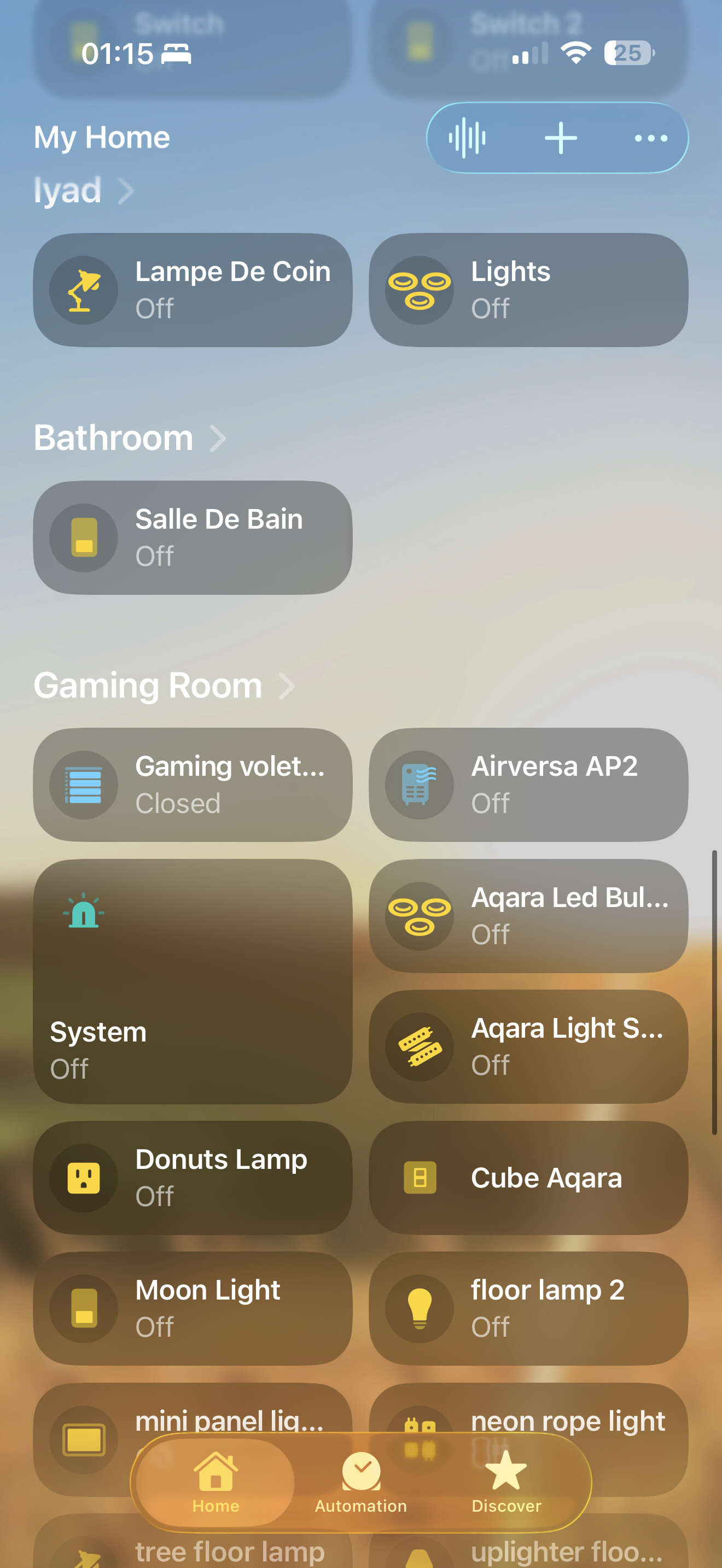
Task: Open the System security tile
Action: click(x=193, y=981)
